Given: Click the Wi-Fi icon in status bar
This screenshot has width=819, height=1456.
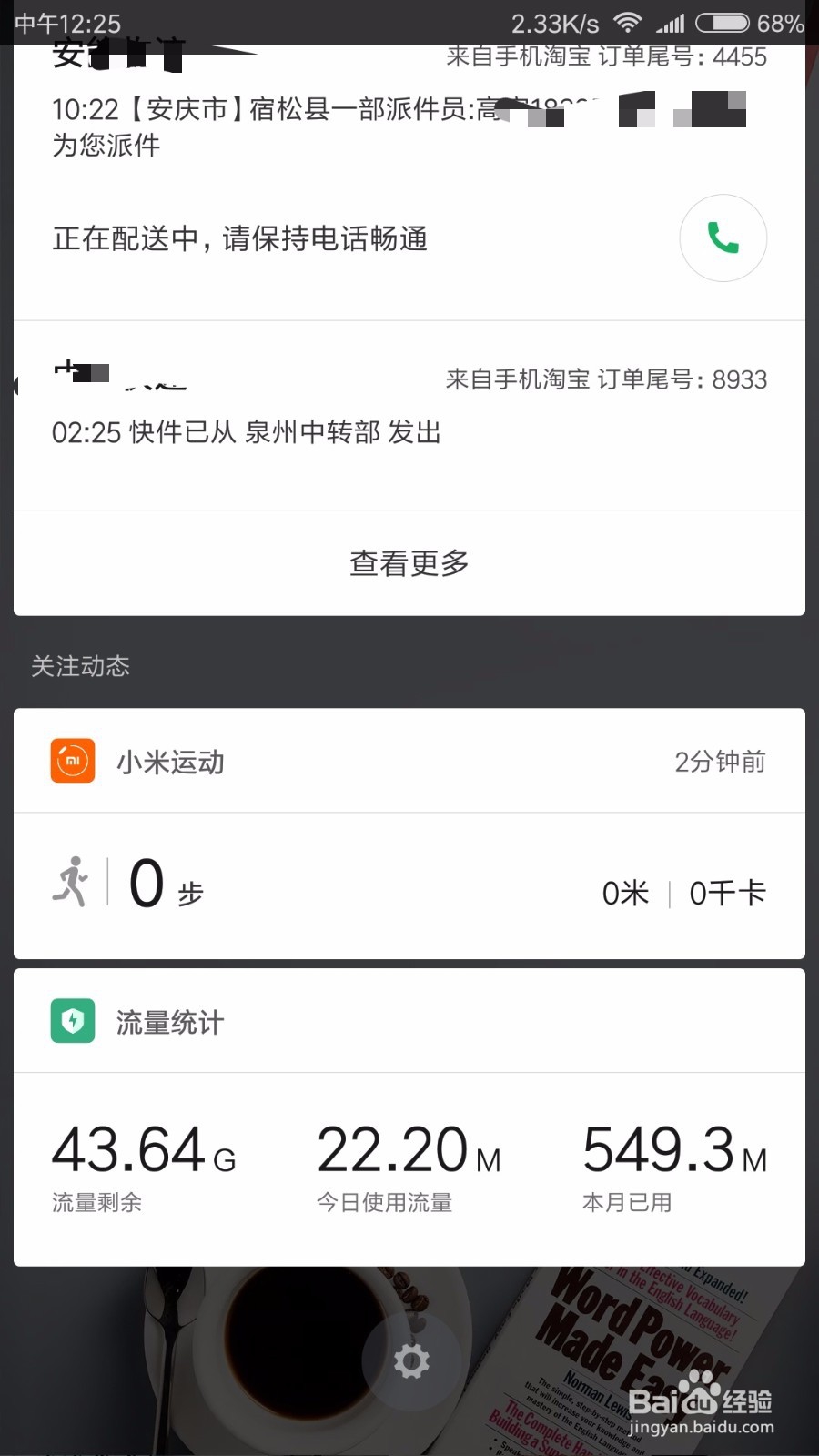Looking at the screenshot, I should 627,20.
